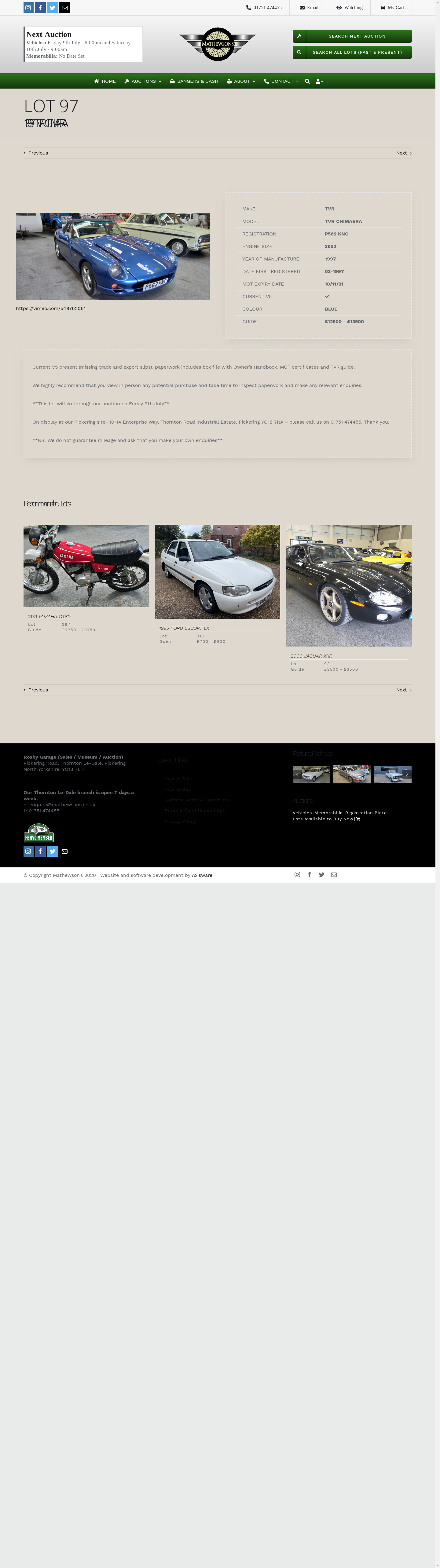Open the search icon in the green menu

point(307,81)
